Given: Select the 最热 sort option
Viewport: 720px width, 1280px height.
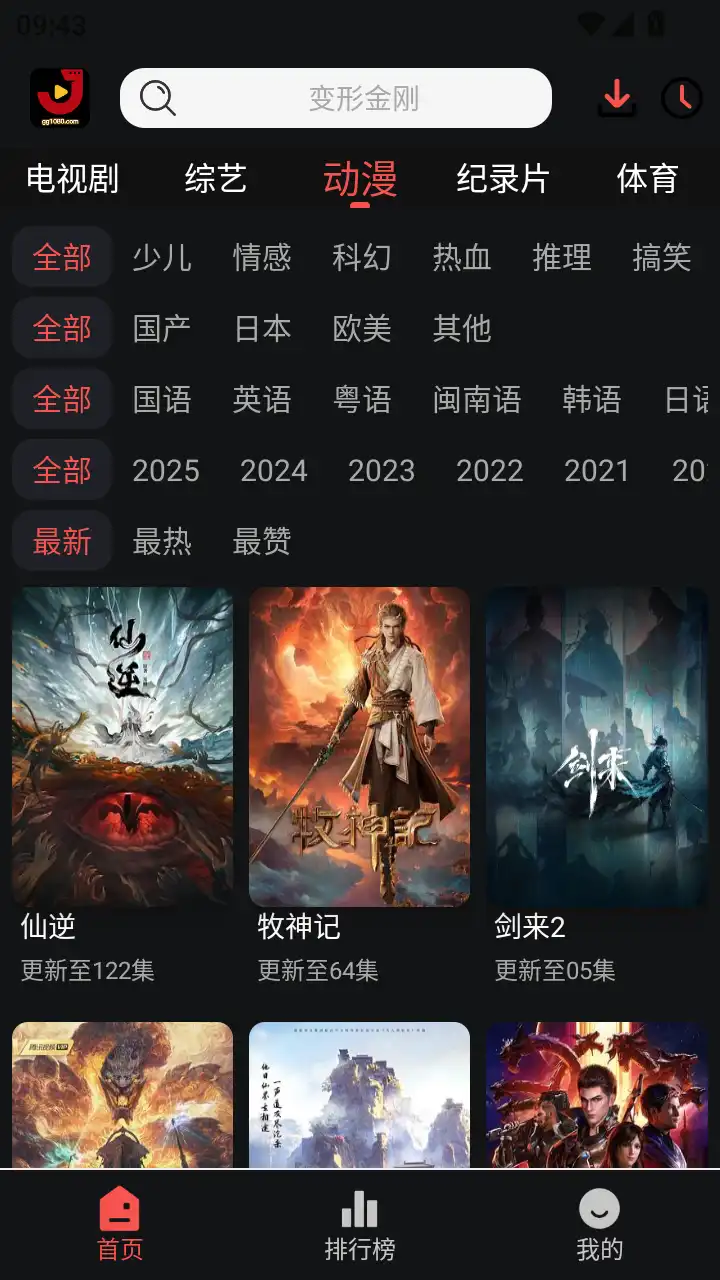Looking at the screenshot, I should [164, 540].
